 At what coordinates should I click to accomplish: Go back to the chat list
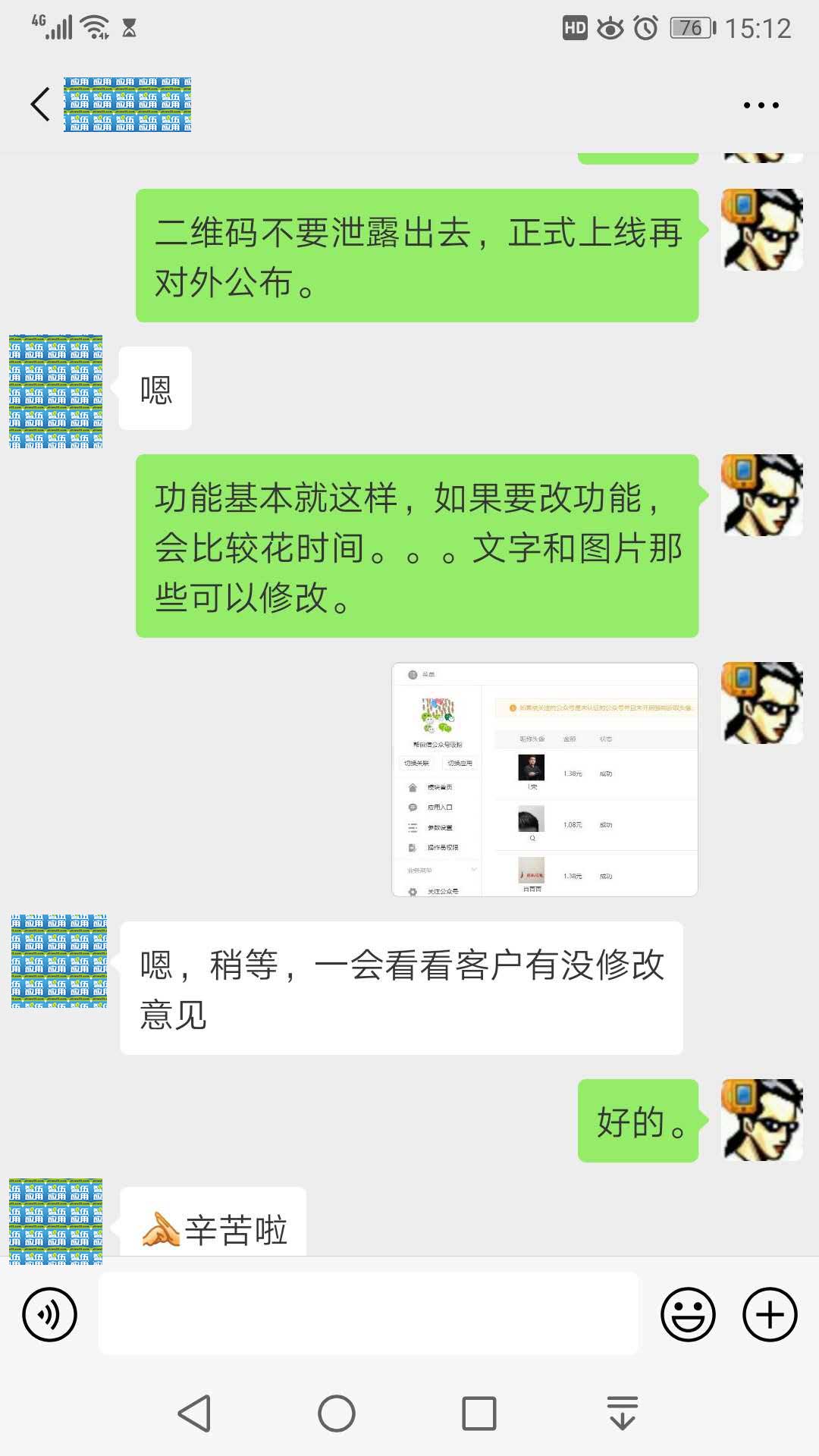click(x=41, y=105)
